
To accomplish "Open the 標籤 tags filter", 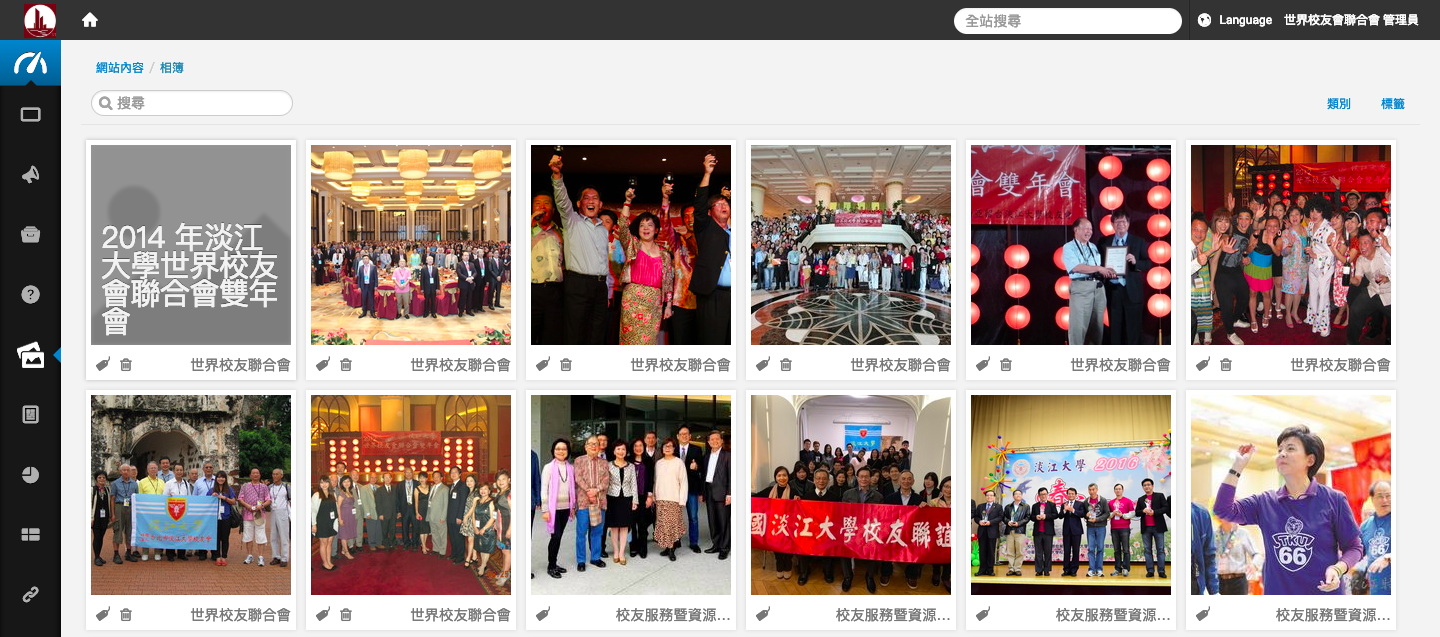I will coord(1392,104).
